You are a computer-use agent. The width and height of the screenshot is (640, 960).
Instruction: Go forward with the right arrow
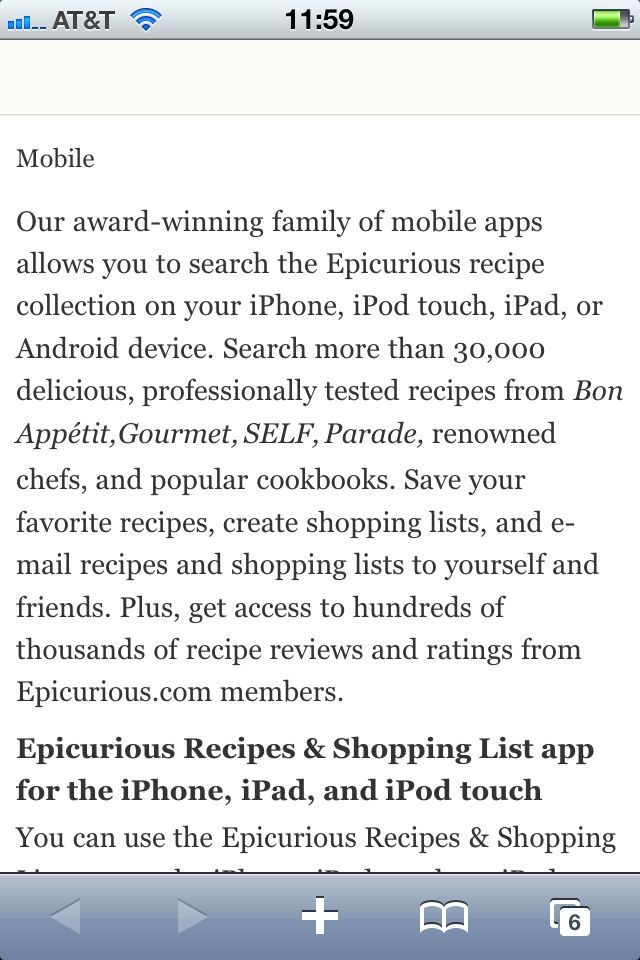pyautogui.click(x=192, y=916)
